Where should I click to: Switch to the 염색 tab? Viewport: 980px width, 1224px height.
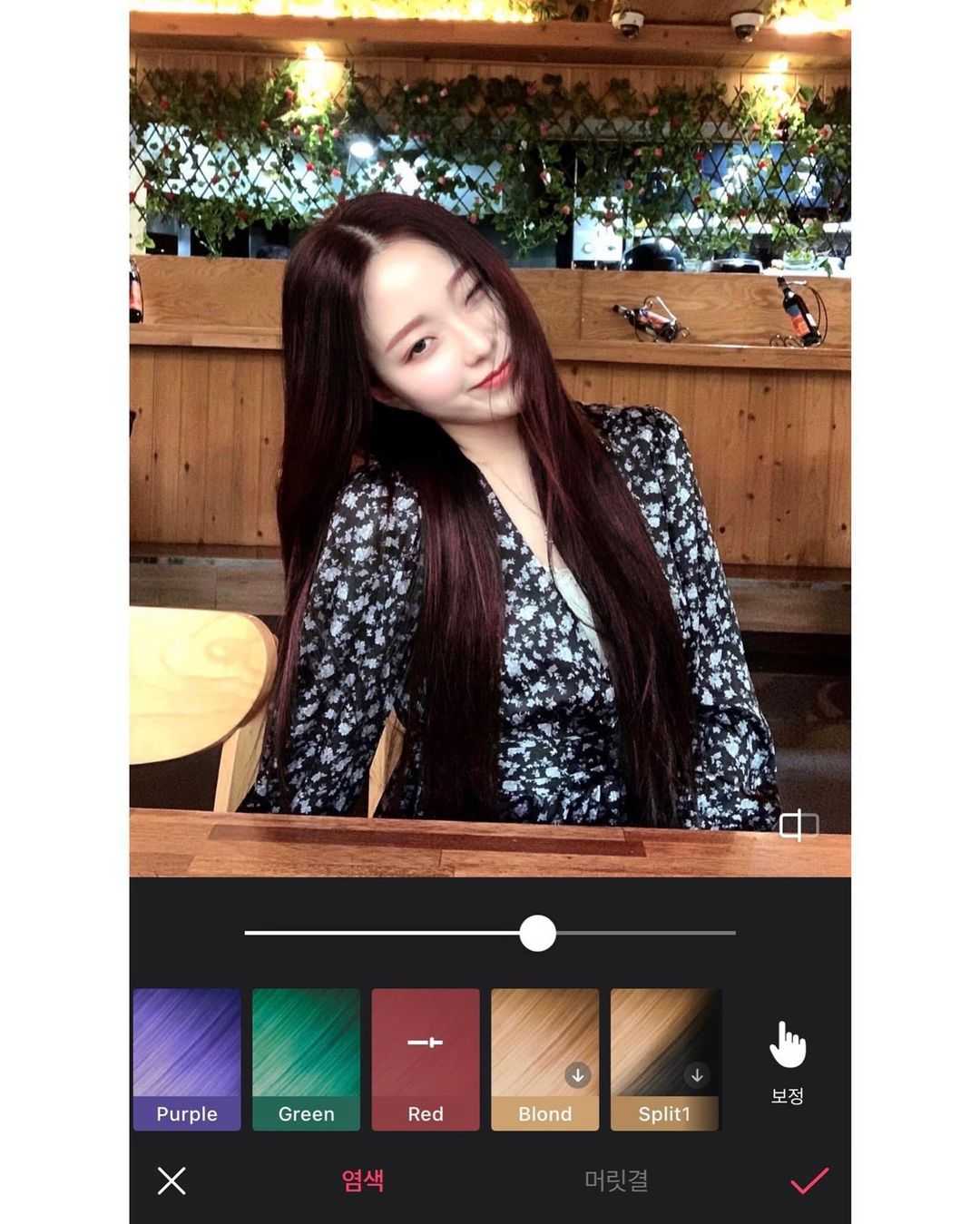click(363, 1180)
